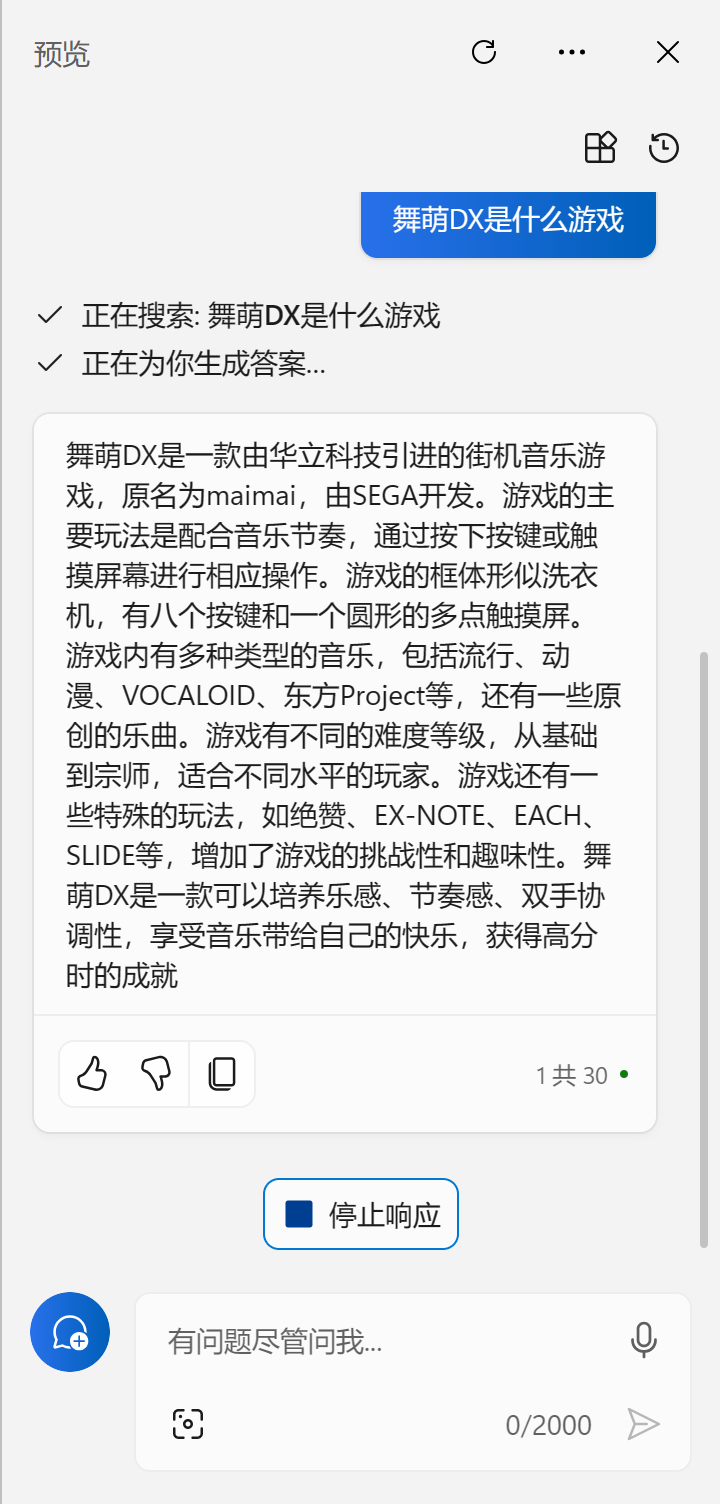720x1504 pixels.
Task: Copy the answer text
Action: (222, 1074)
